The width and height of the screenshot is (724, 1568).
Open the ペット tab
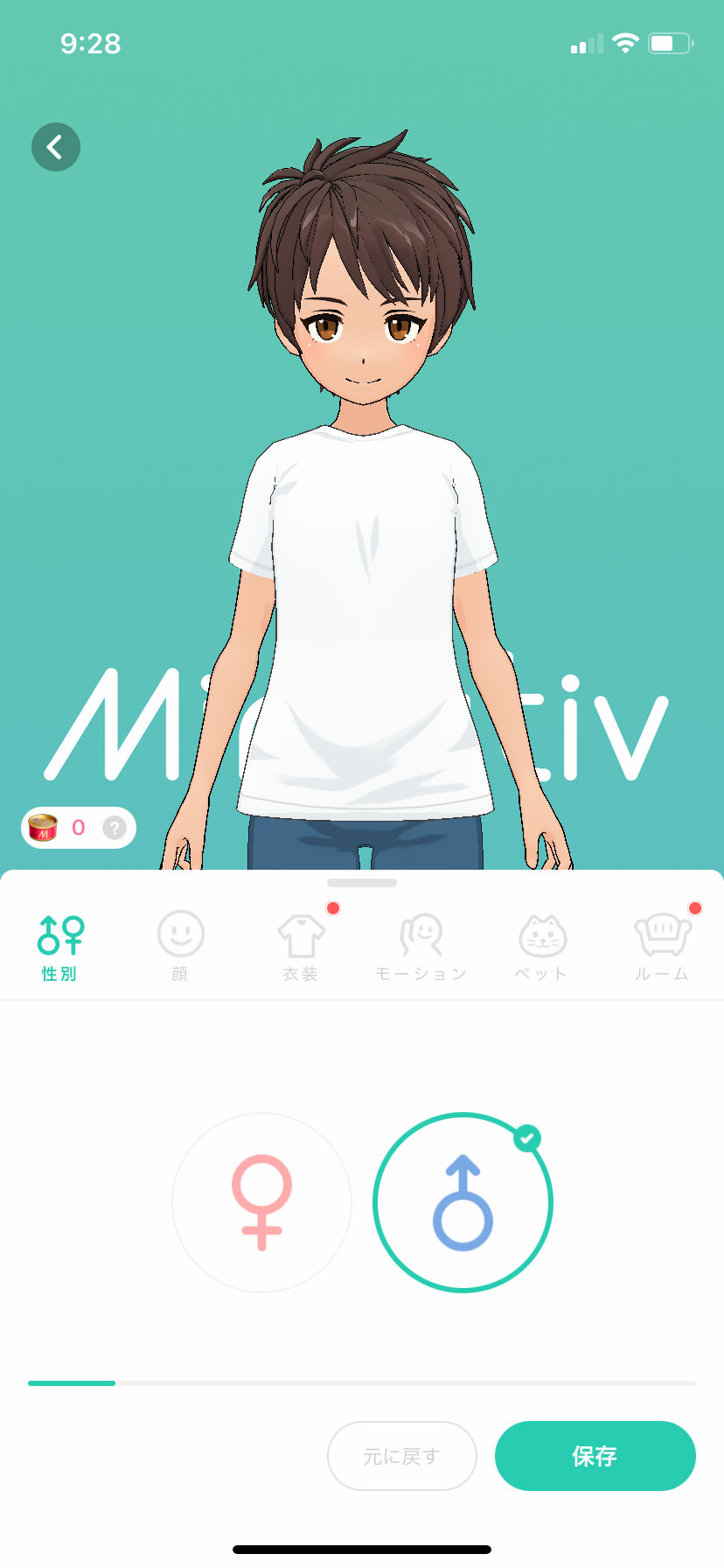click(x=541, y=945)
